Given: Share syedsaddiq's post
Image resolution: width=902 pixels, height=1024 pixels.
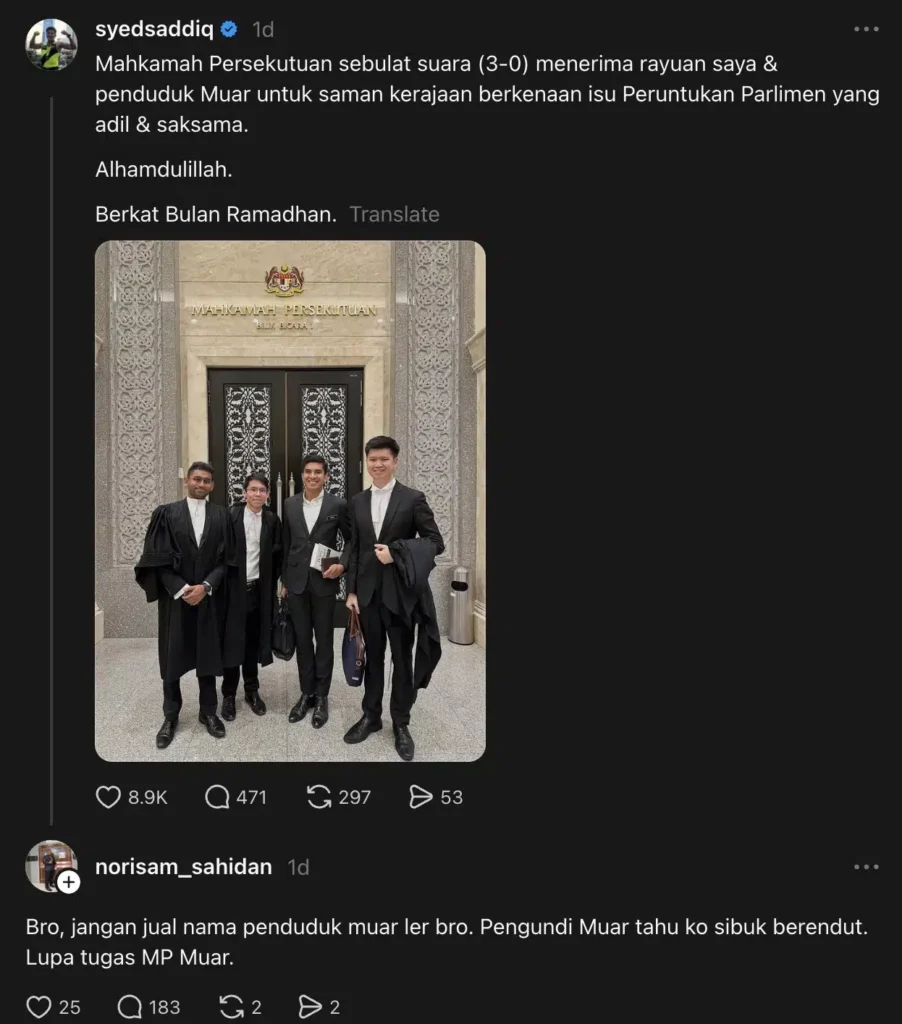Looking at the screenshot, I should 421,797.
